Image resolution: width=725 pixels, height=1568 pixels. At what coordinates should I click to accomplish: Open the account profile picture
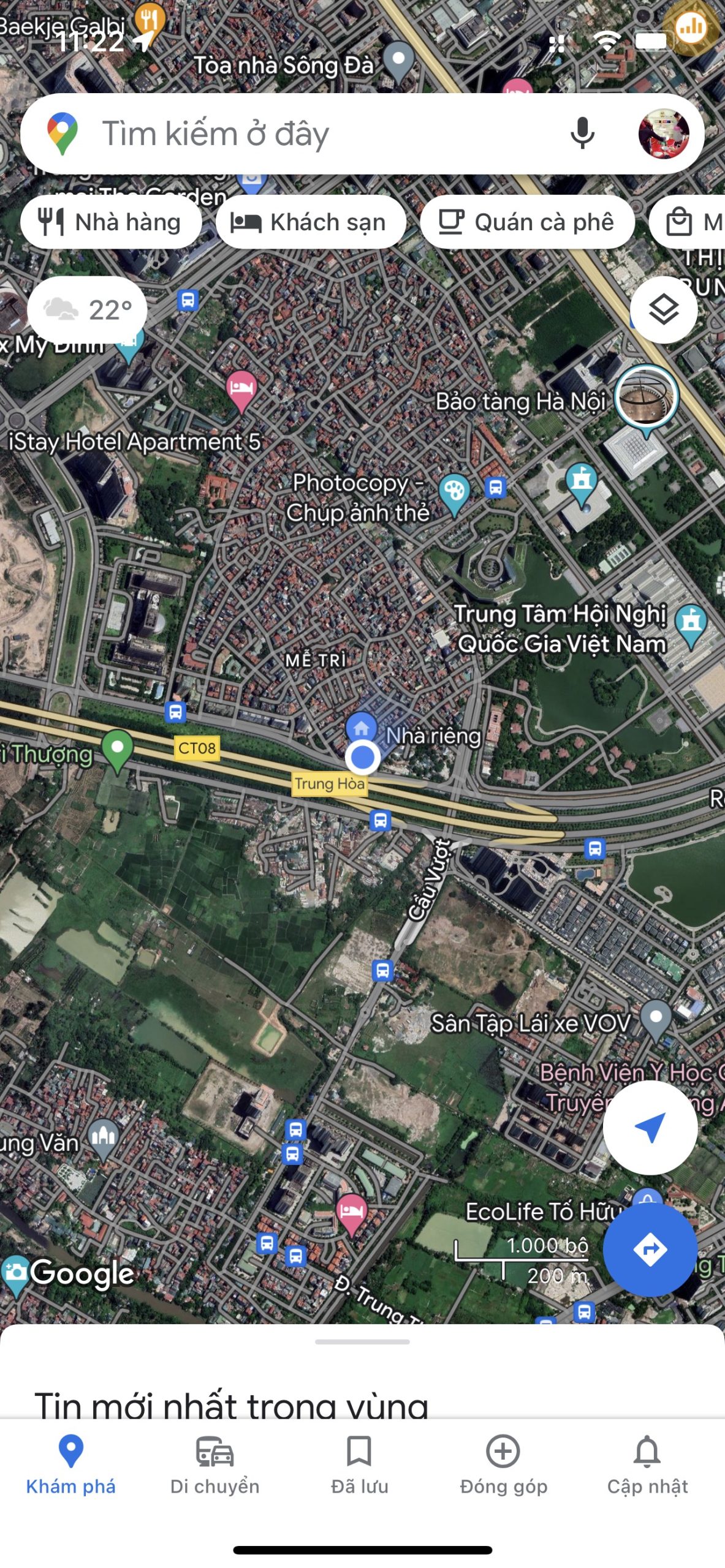pos(663,134)
